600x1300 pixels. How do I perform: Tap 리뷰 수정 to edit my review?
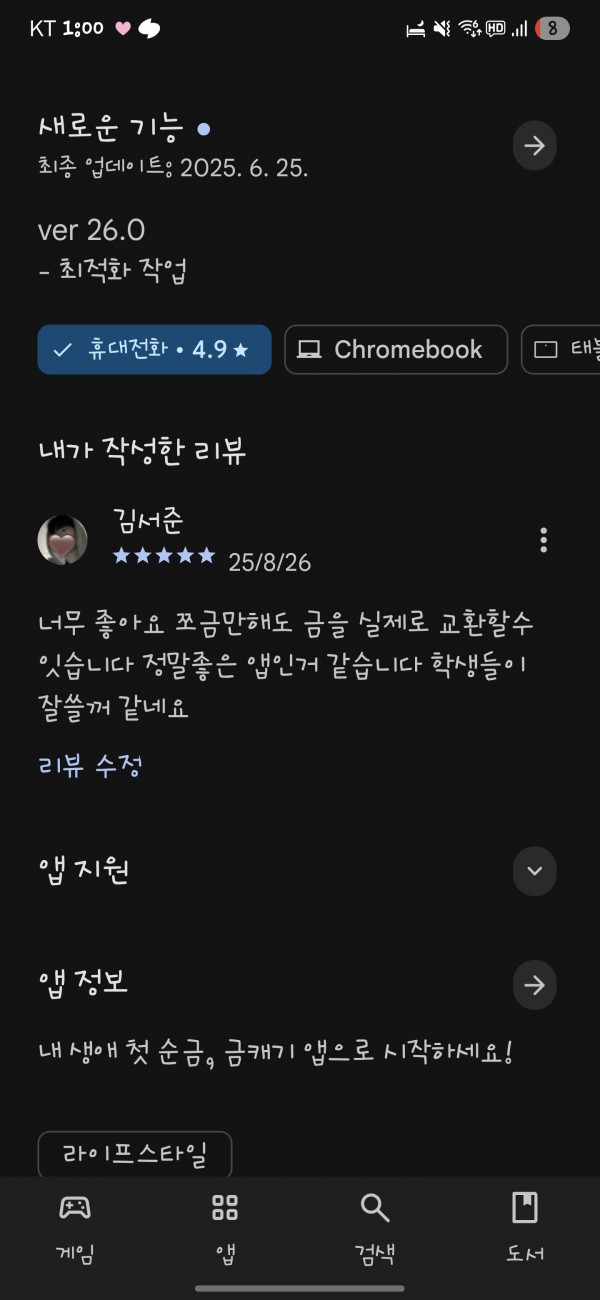90,767
